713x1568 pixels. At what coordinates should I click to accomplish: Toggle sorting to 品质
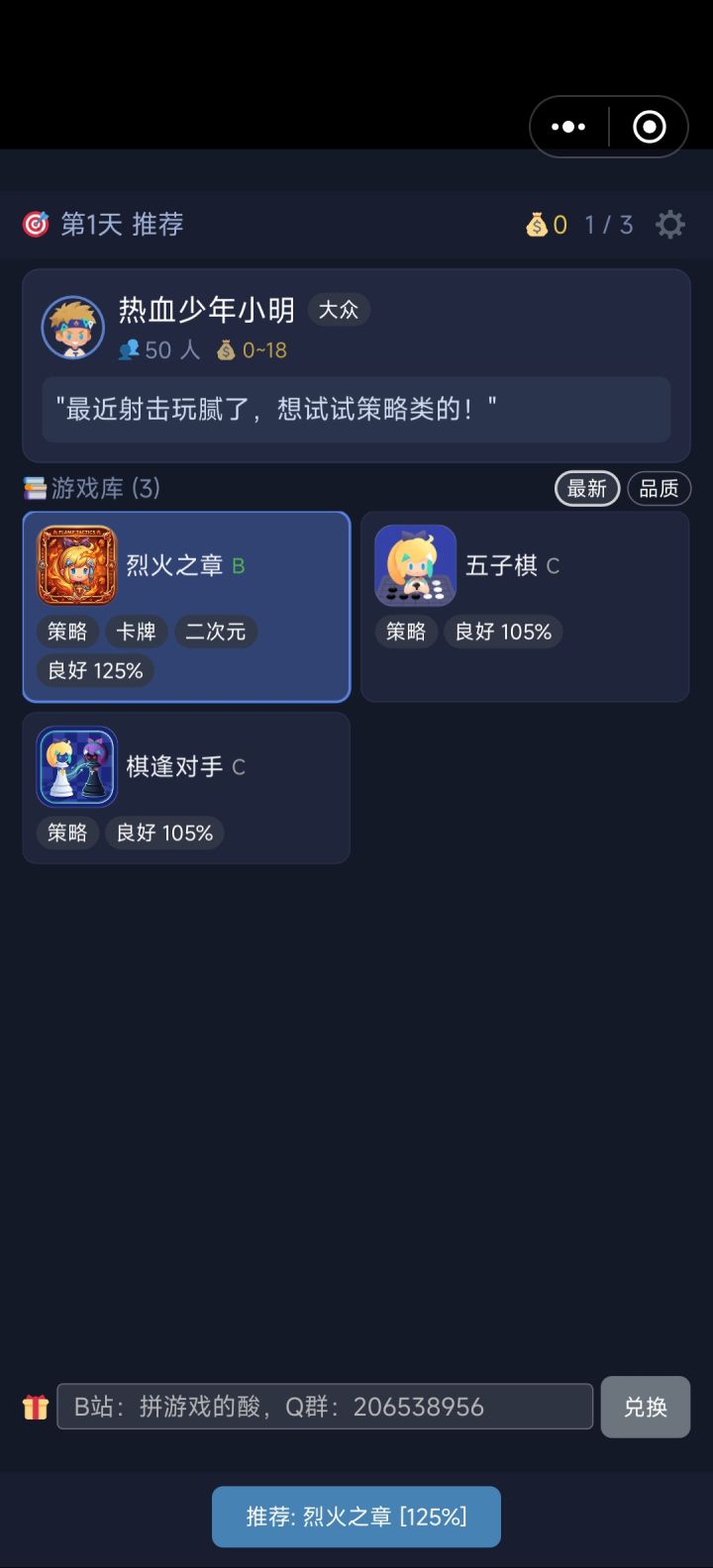(659, 488)
